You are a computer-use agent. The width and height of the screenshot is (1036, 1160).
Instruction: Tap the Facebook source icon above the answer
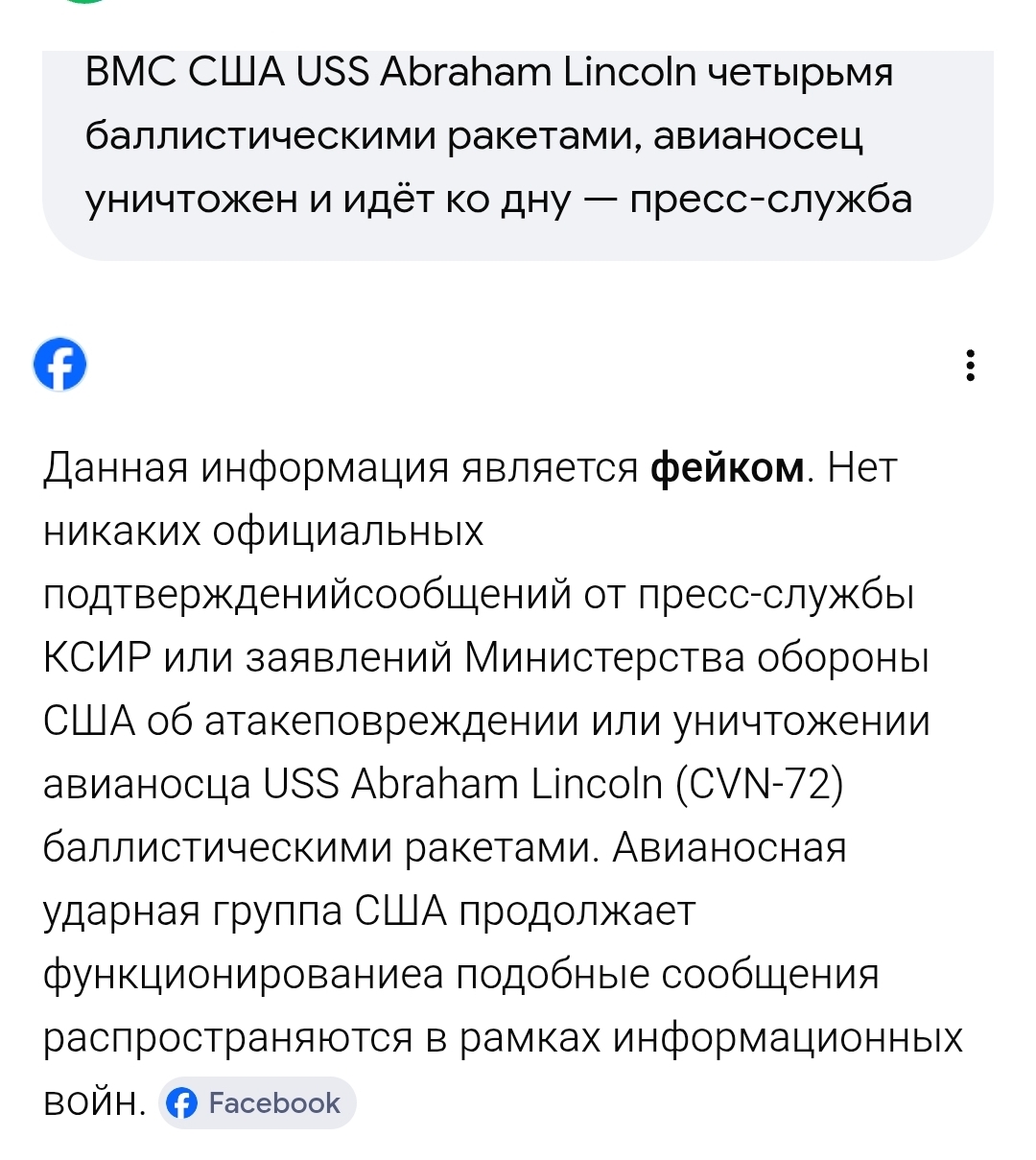(x=59, y=365)
